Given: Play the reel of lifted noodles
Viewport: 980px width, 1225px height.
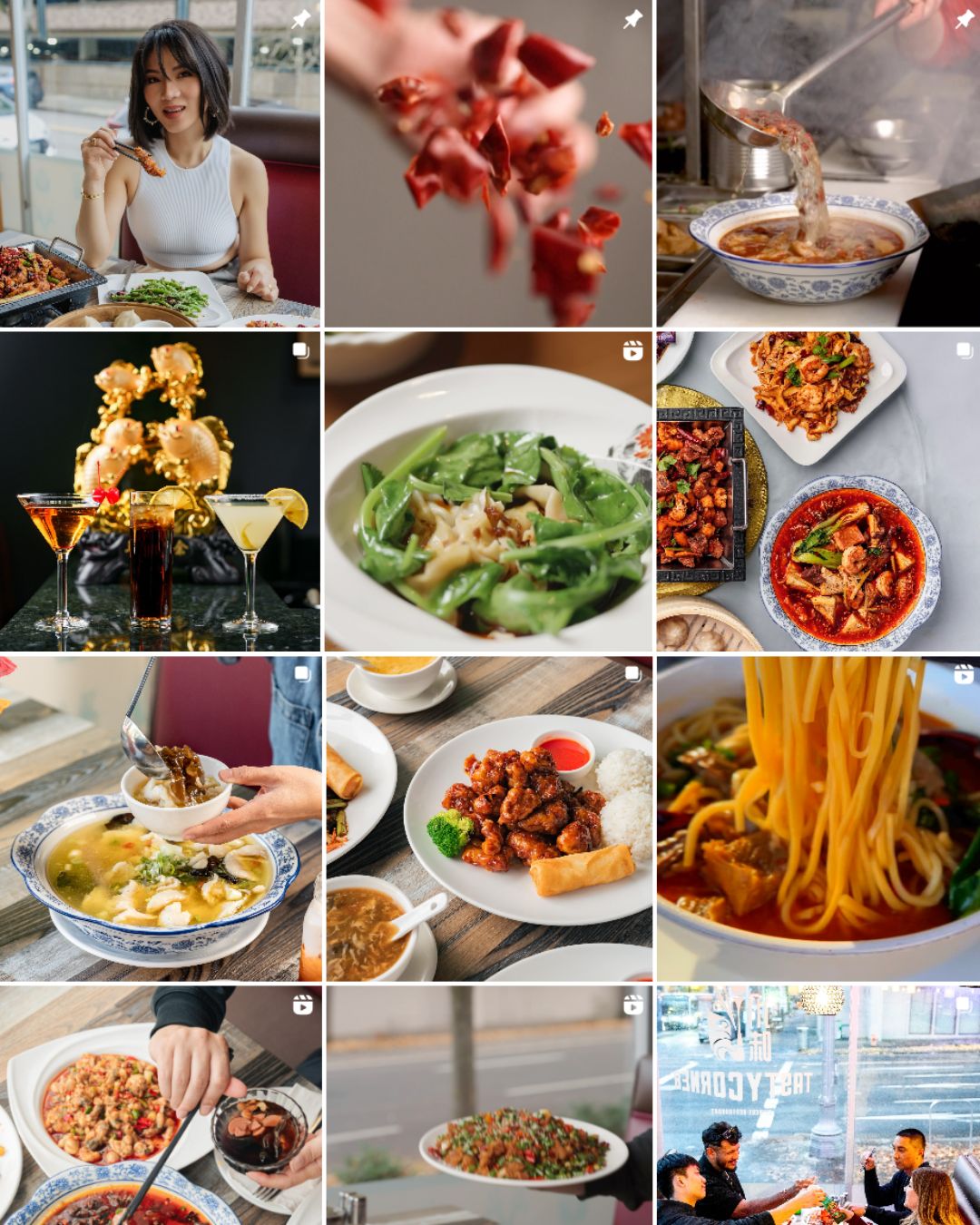Looking at the screenshot, I should [x=818, y=818].
